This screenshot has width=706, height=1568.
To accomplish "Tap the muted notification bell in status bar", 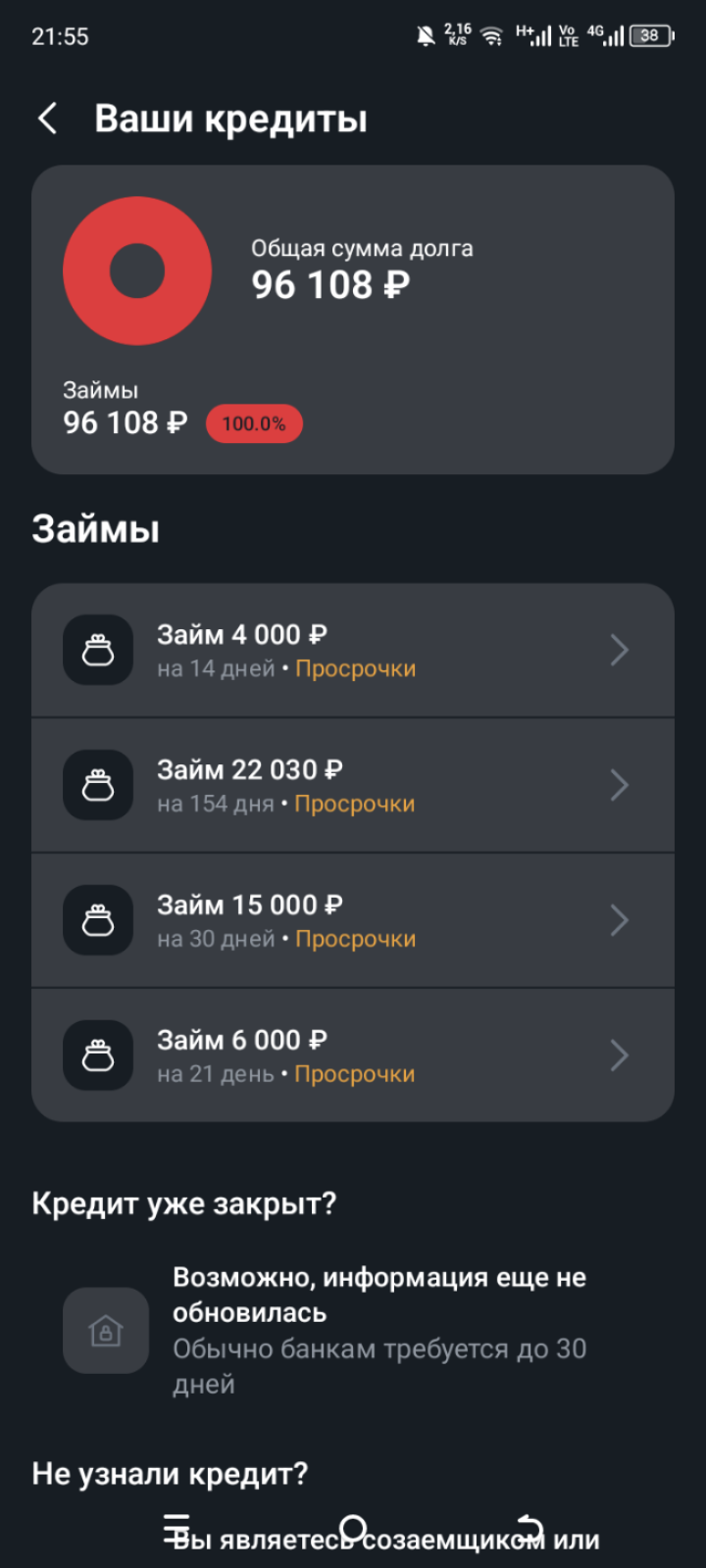I will [426, 35].
